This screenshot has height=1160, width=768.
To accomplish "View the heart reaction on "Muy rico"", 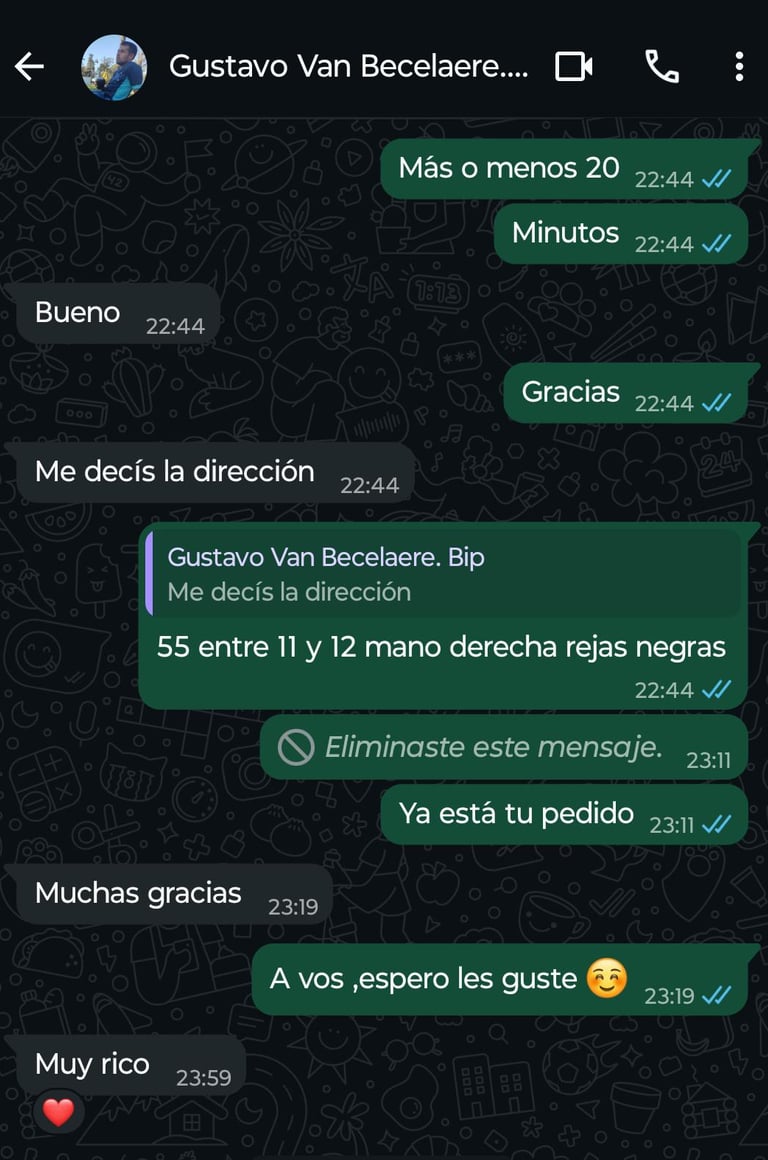I will pyautogui.click(x=59, y=1111).
